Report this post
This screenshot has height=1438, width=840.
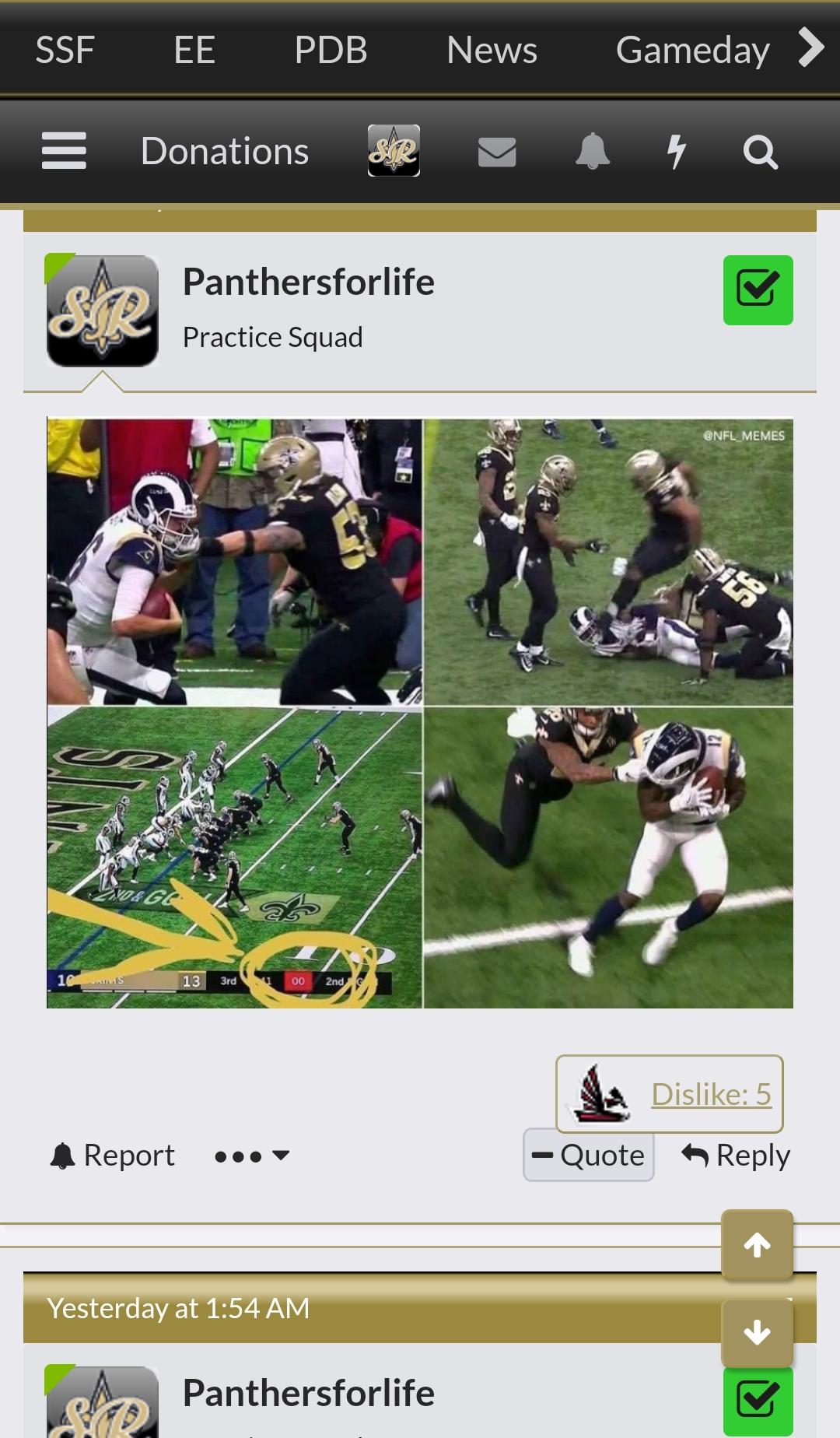pyautogui.click(x=112, y=1156)
